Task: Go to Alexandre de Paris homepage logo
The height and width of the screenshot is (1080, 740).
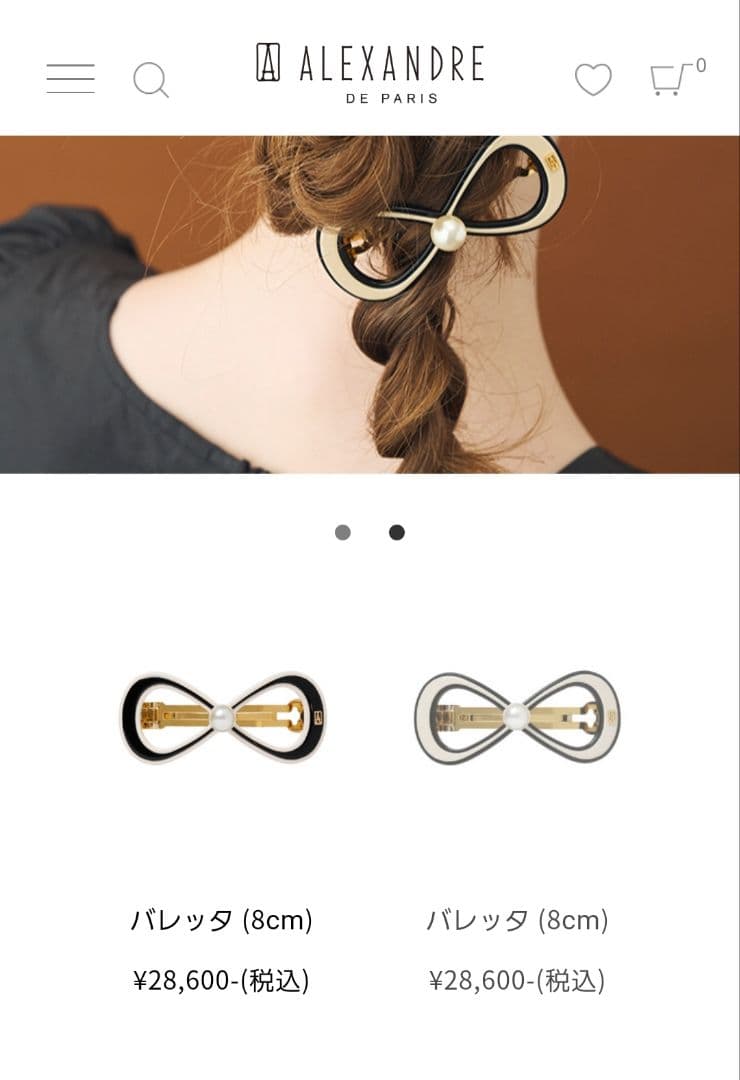Action: point(369,72)
